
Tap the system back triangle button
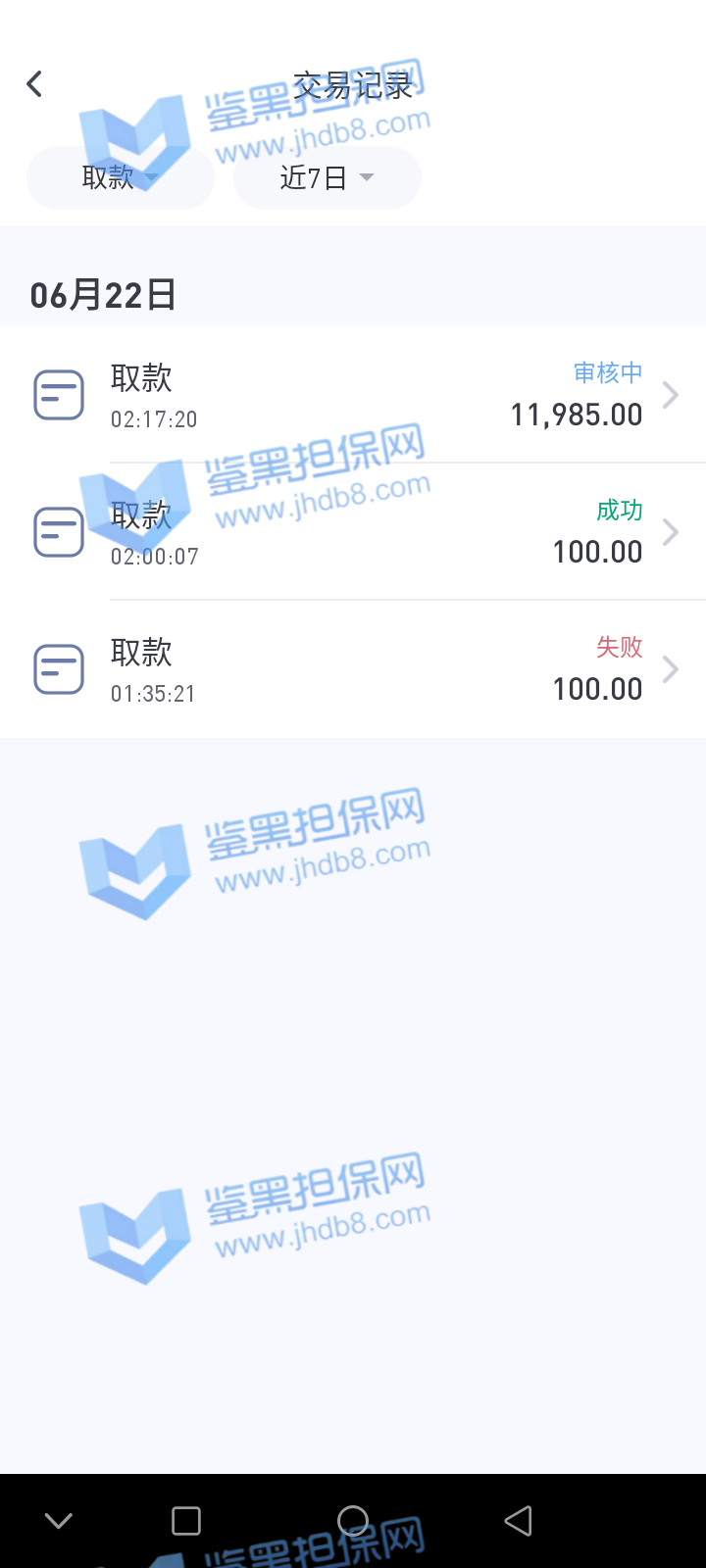coord(518,1520)
